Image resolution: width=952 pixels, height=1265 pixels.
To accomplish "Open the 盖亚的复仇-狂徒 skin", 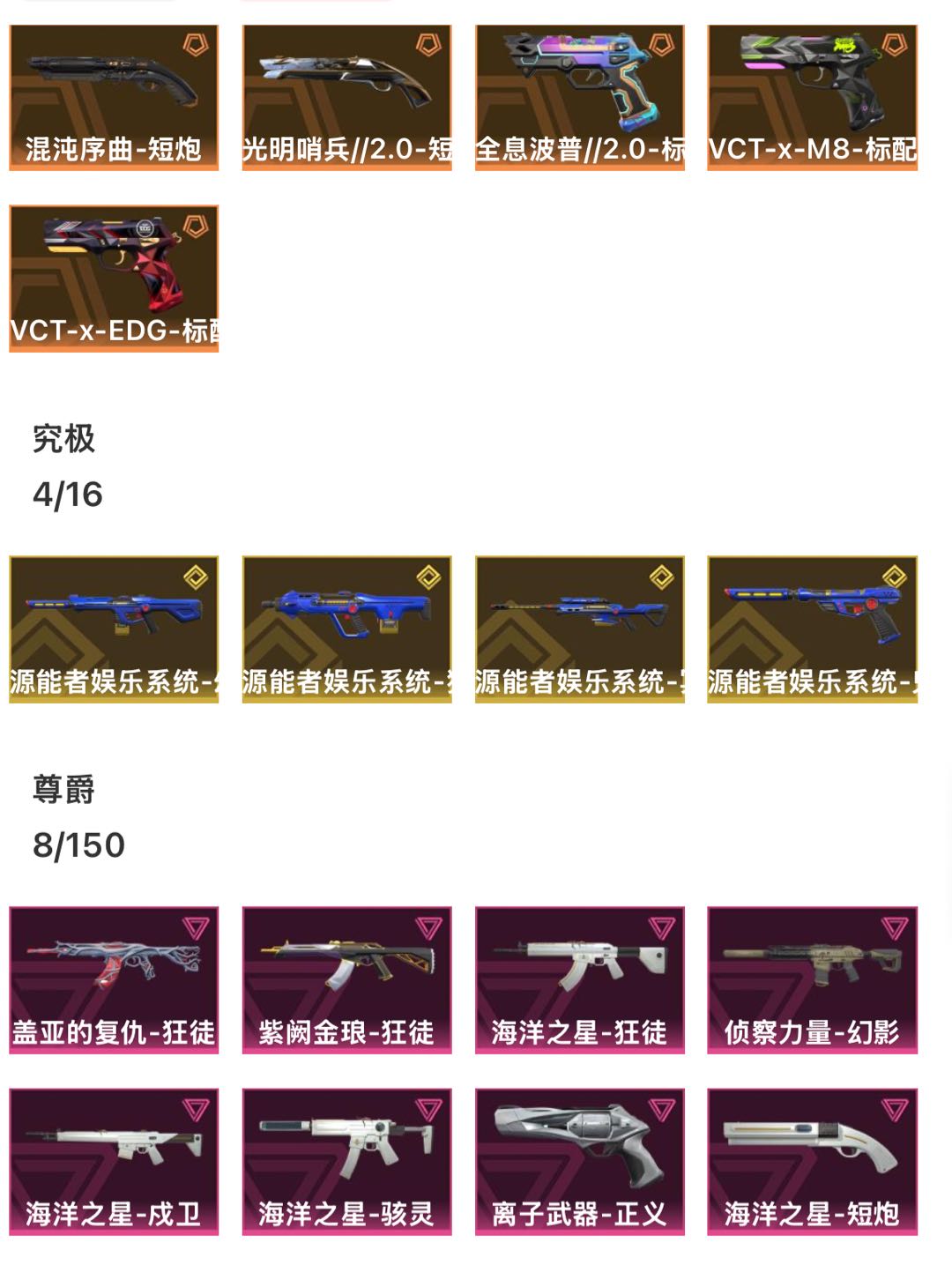I will tap(114, 979).
